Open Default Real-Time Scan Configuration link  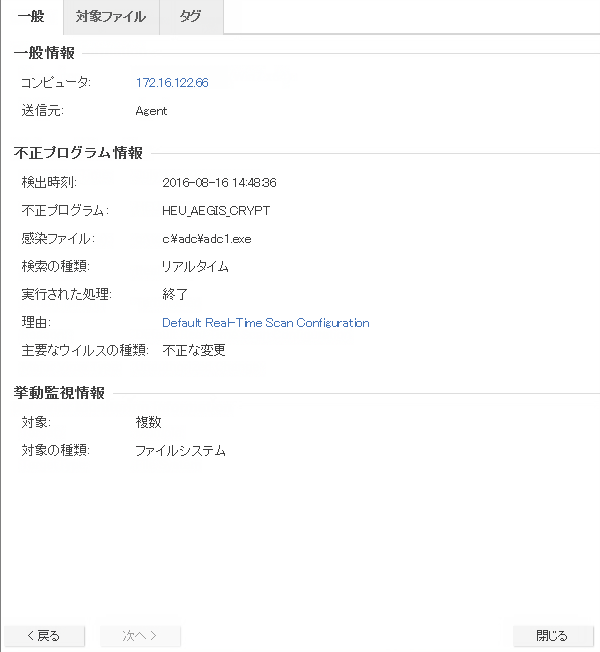[265, 323]
